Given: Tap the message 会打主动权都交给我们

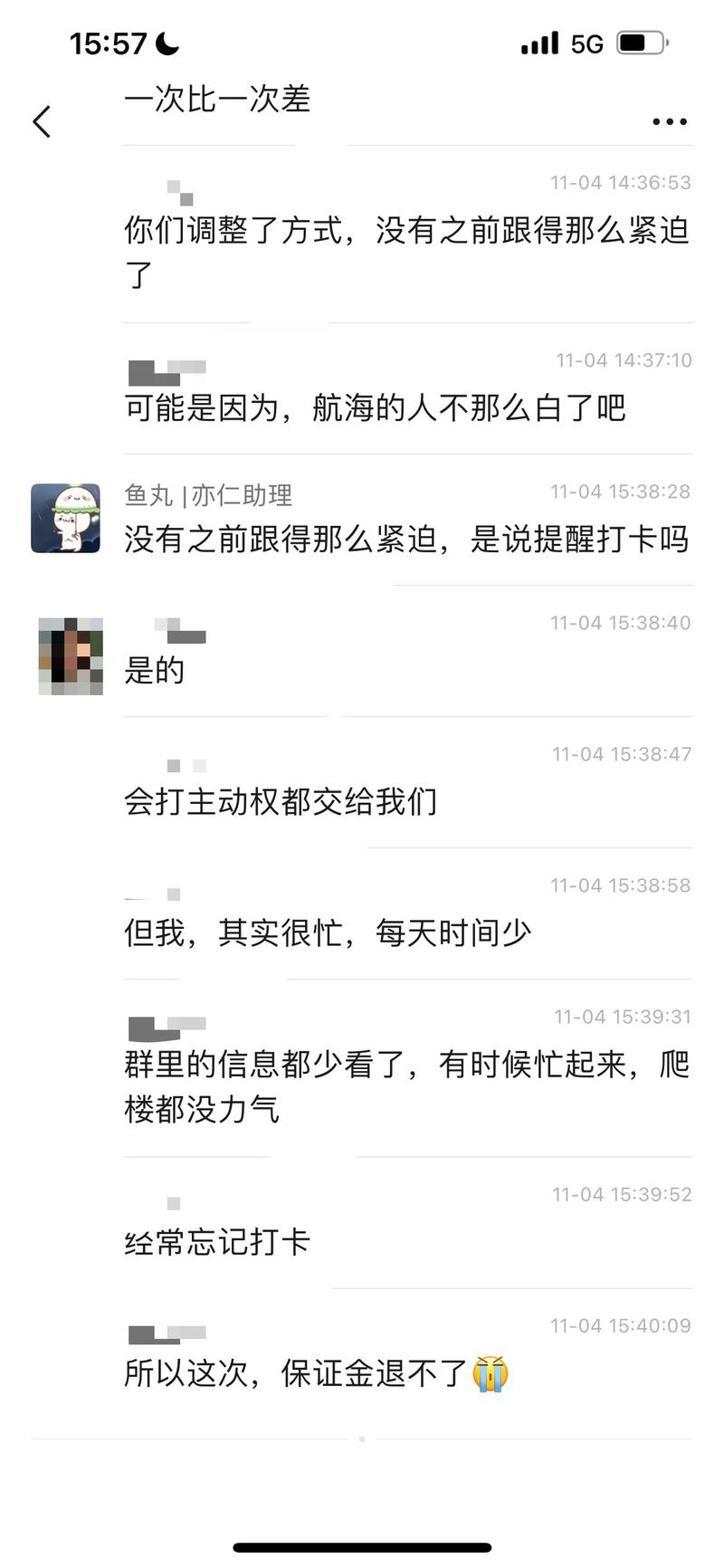Looking at the screenshot, I should coord(281,802).
